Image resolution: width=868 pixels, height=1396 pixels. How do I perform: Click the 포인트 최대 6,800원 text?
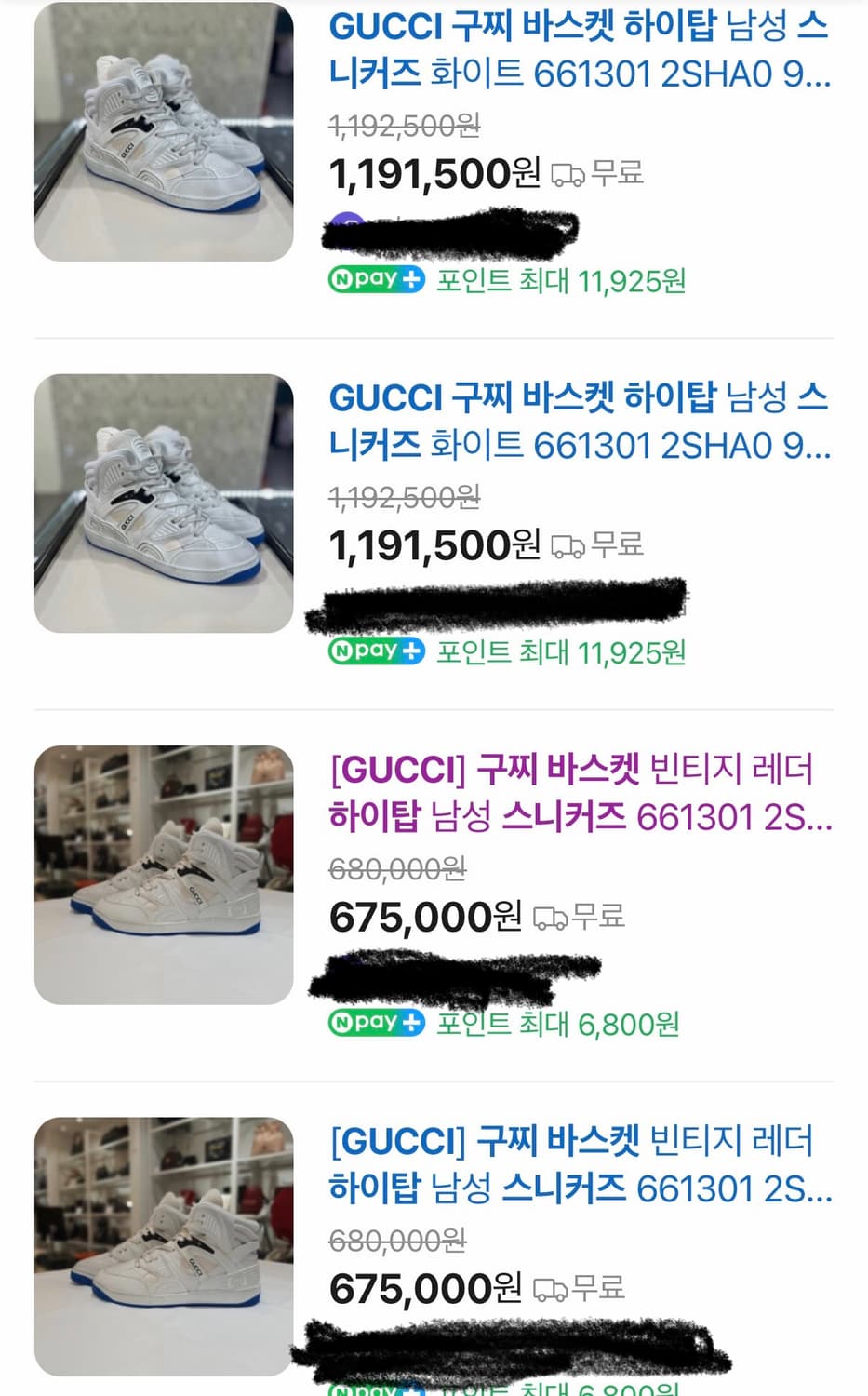558,1024
